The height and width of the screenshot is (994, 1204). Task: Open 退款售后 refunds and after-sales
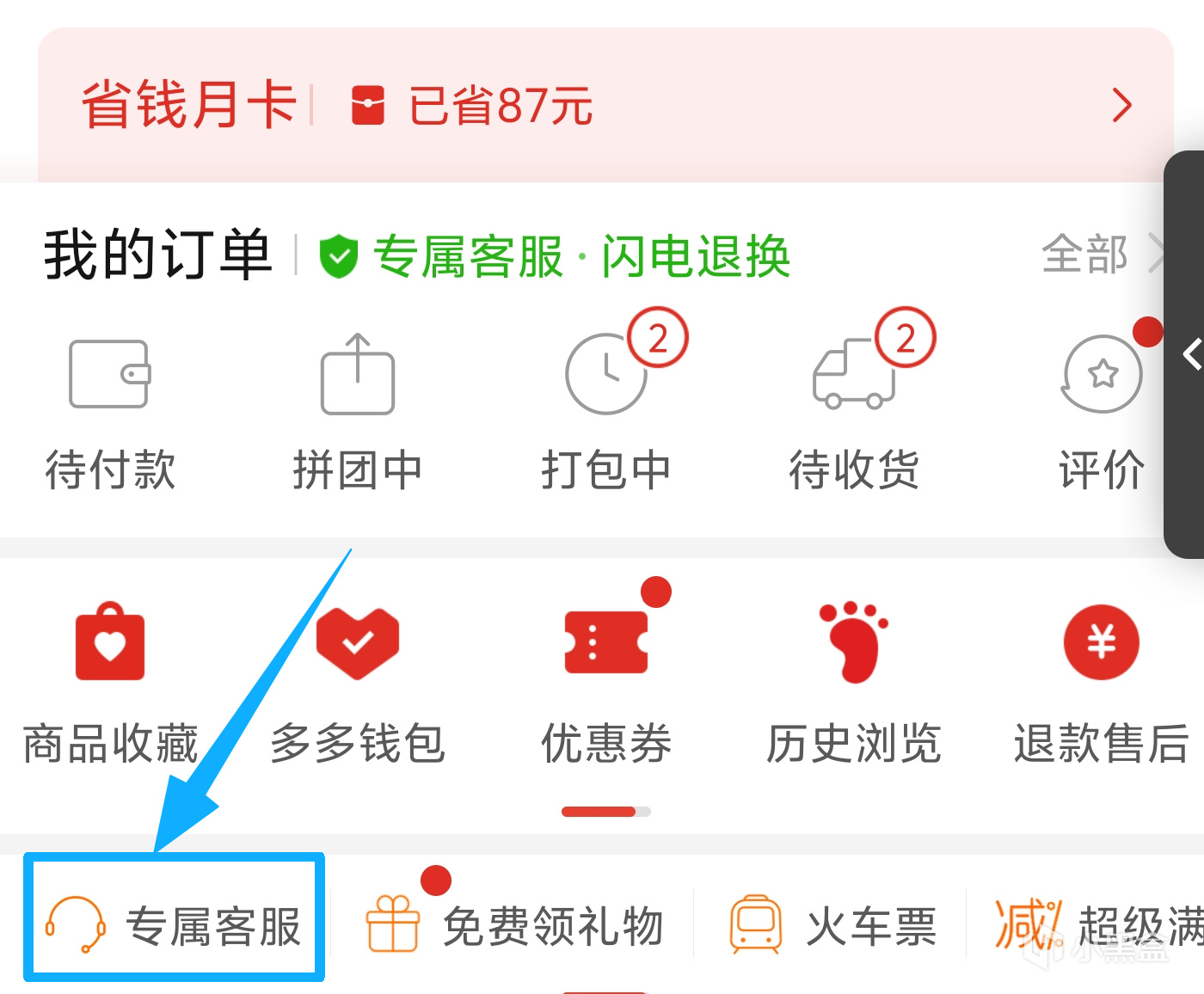[x=1102, y=684]
